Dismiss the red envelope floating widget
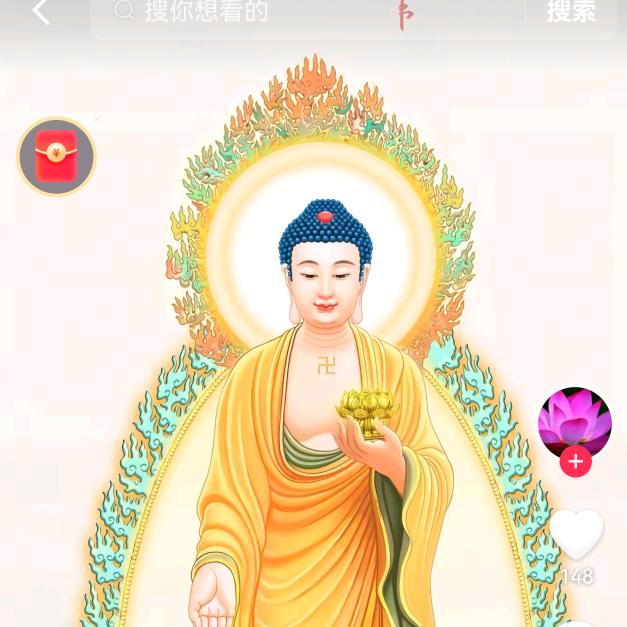Viewport: 627px width, 627px height. pyautogui.click(x=97, y=119)
